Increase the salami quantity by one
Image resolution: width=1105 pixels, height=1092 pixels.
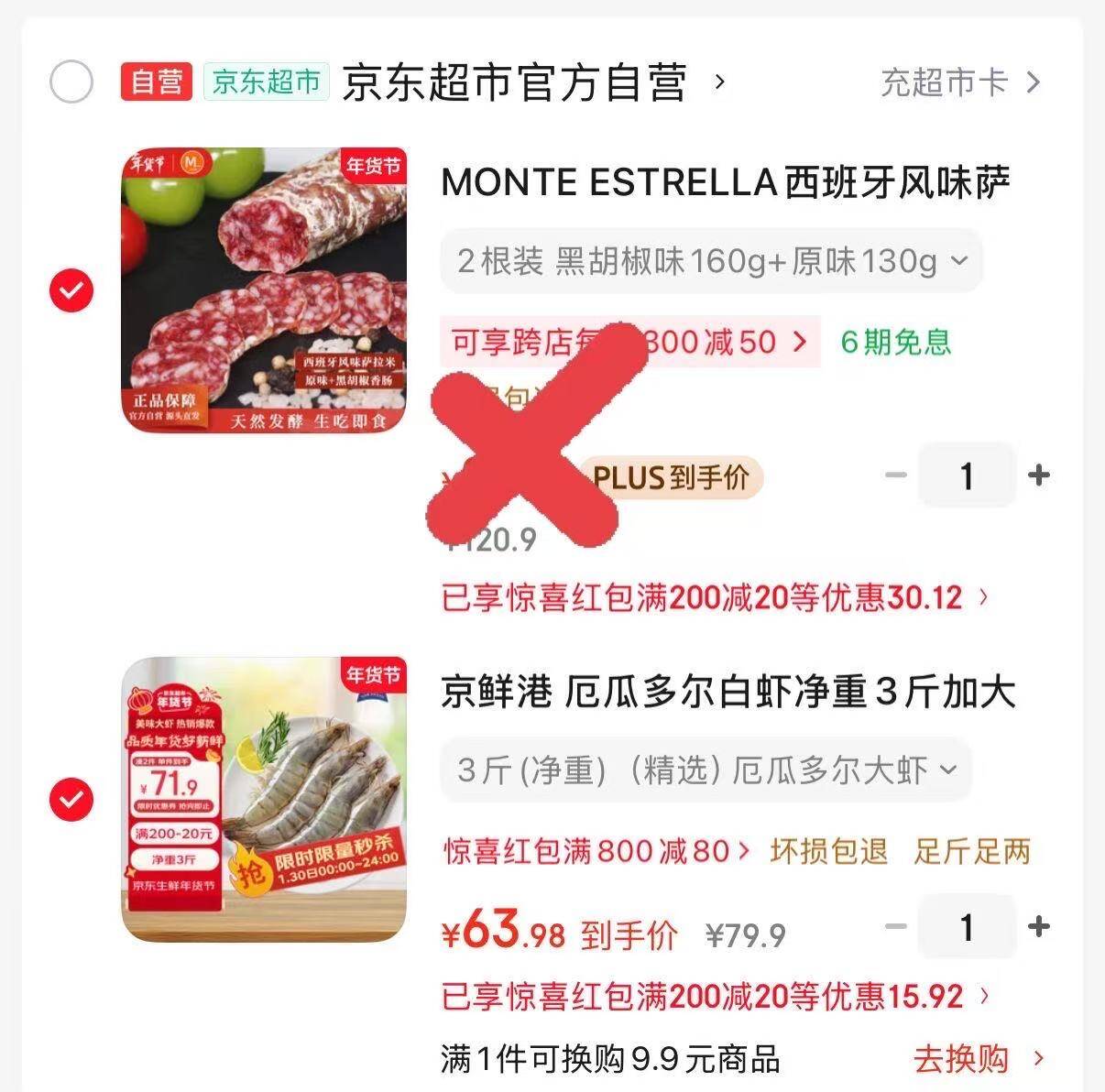[x=1038, y=475]
